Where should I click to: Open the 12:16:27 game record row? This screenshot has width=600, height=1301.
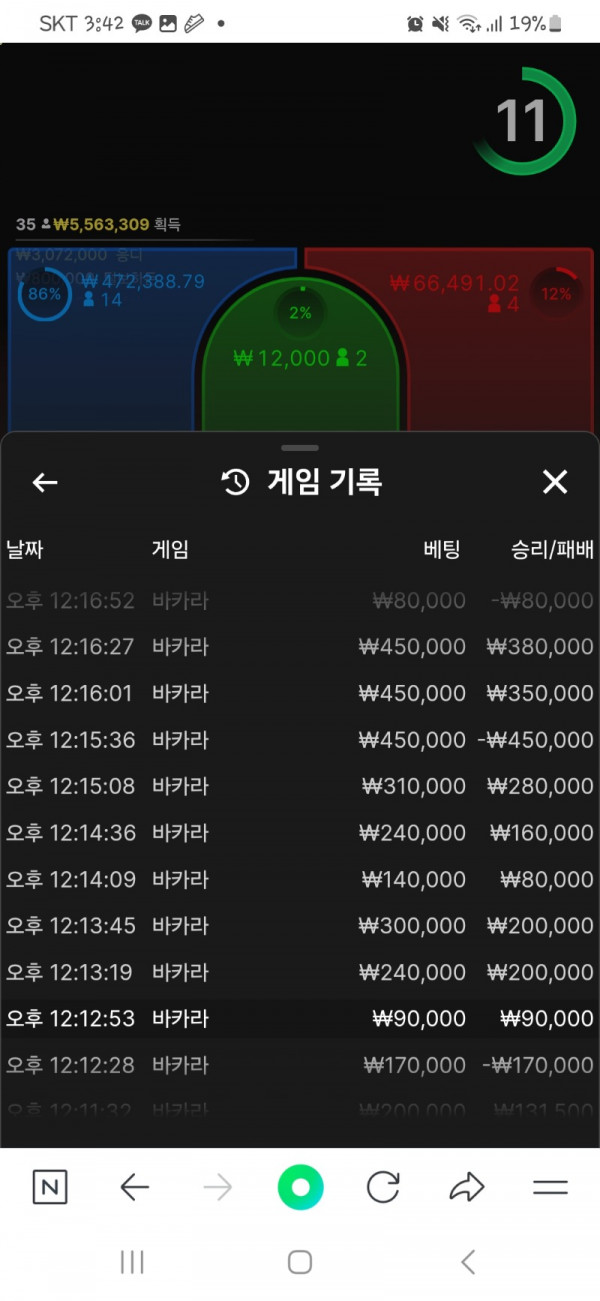click(x=300, y=647)
